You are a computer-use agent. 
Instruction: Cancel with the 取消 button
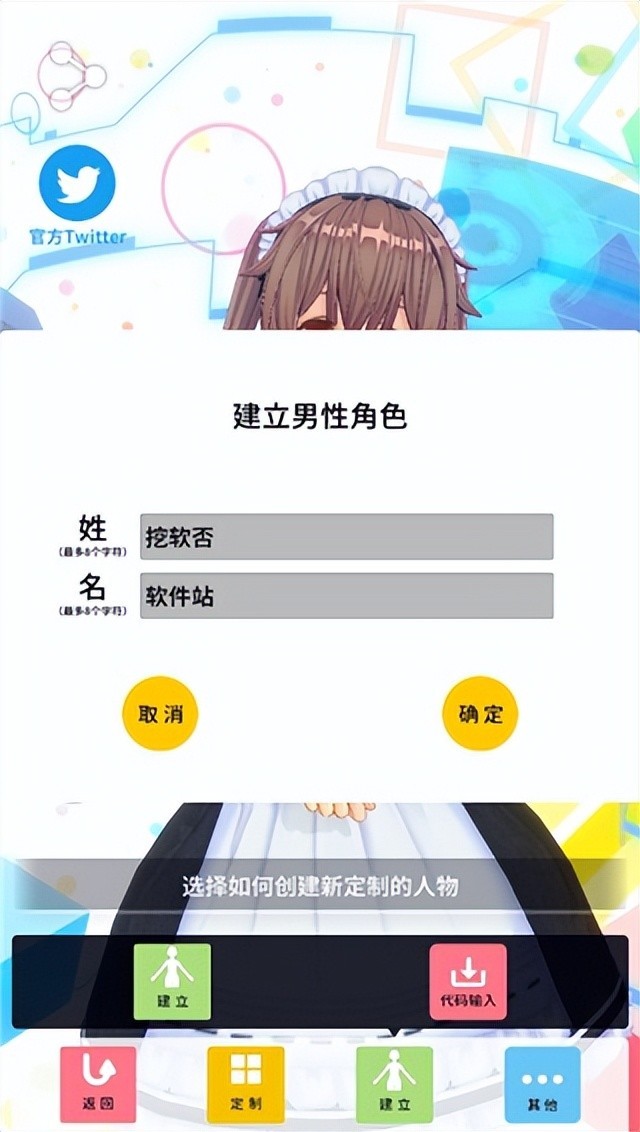coord(160,714)
